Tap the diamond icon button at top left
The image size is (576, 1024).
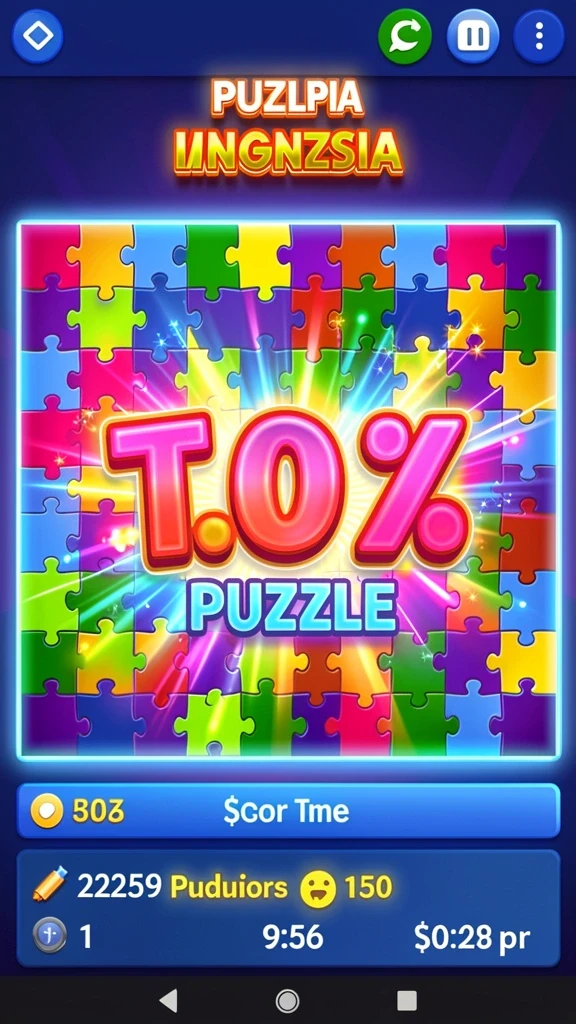tap(38, 36)
